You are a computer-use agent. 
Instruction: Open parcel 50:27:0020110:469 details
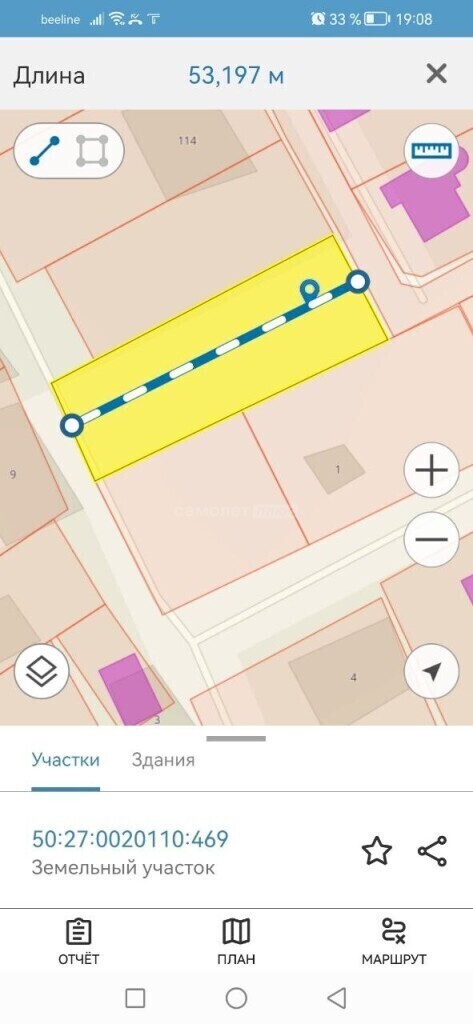click(130, 839)
